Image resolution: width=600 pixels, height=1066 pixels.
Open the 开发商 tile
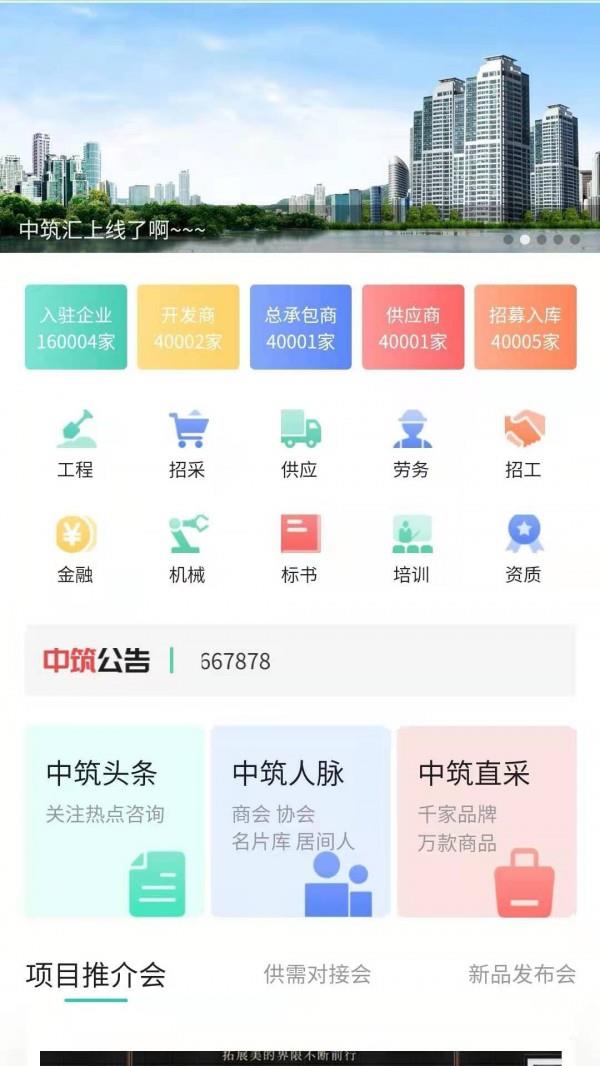188,327
